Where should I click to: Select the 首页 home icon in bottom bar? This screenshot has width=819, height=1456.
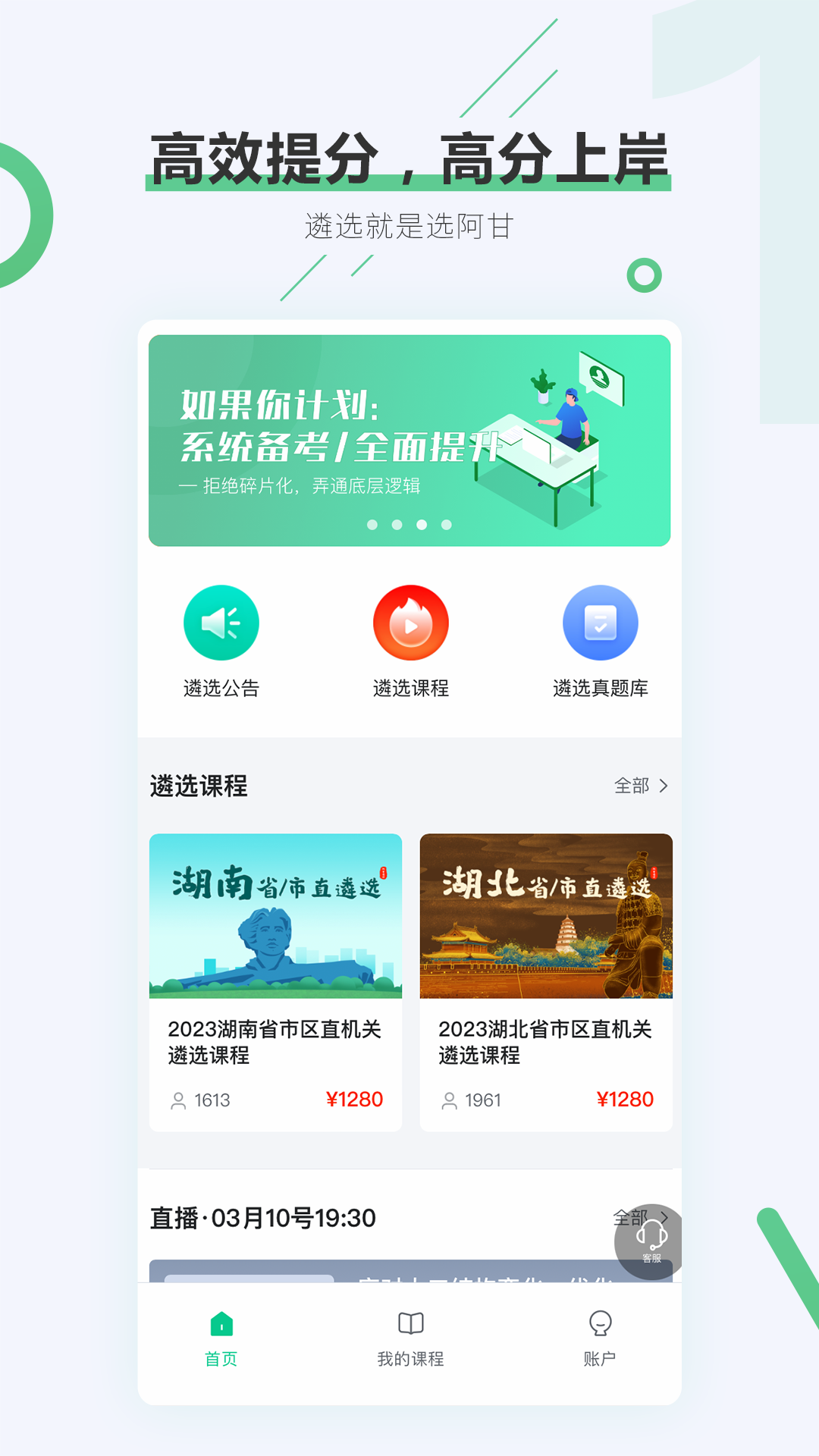(x=221, y=1323)
